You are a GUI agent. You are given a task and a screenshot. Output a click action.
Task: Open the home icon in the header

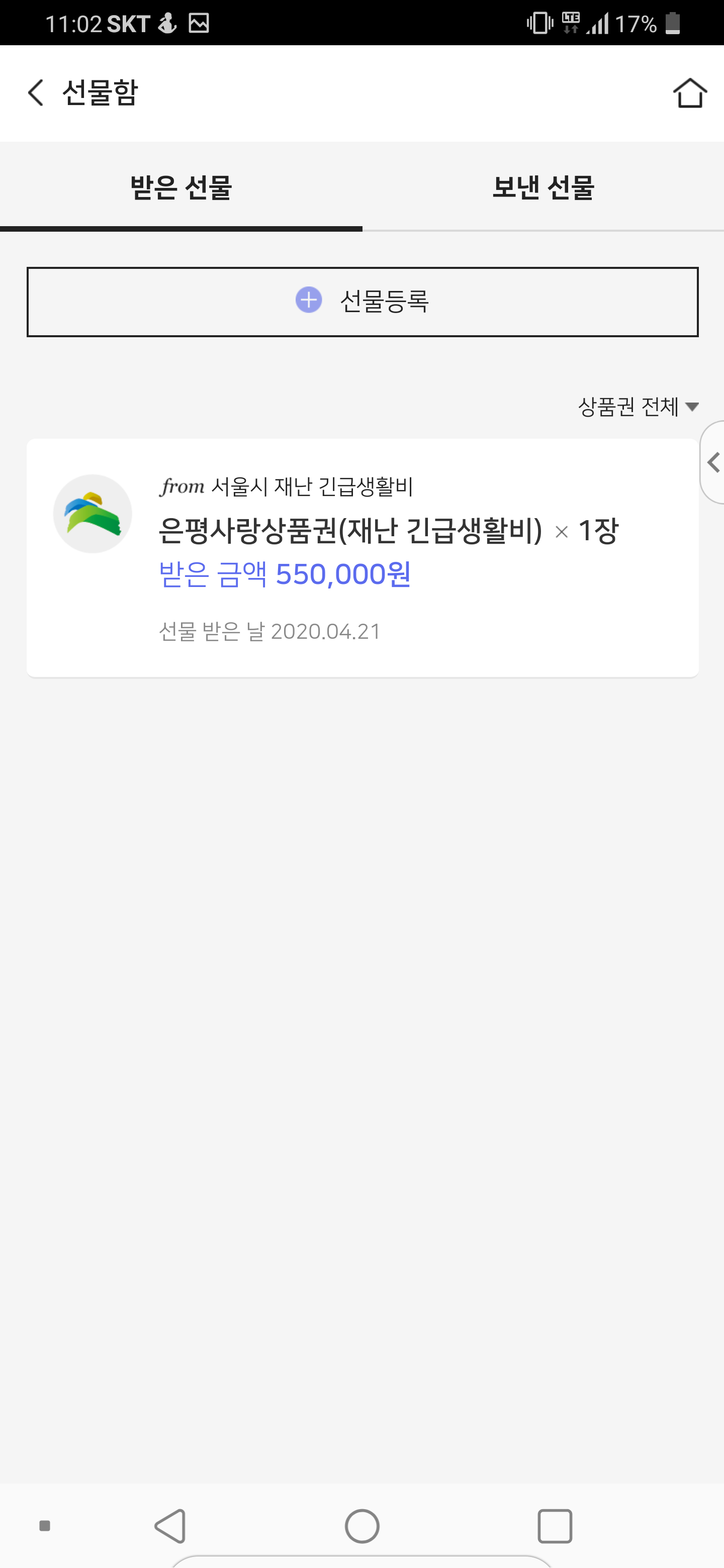click(x=689, y=93)
